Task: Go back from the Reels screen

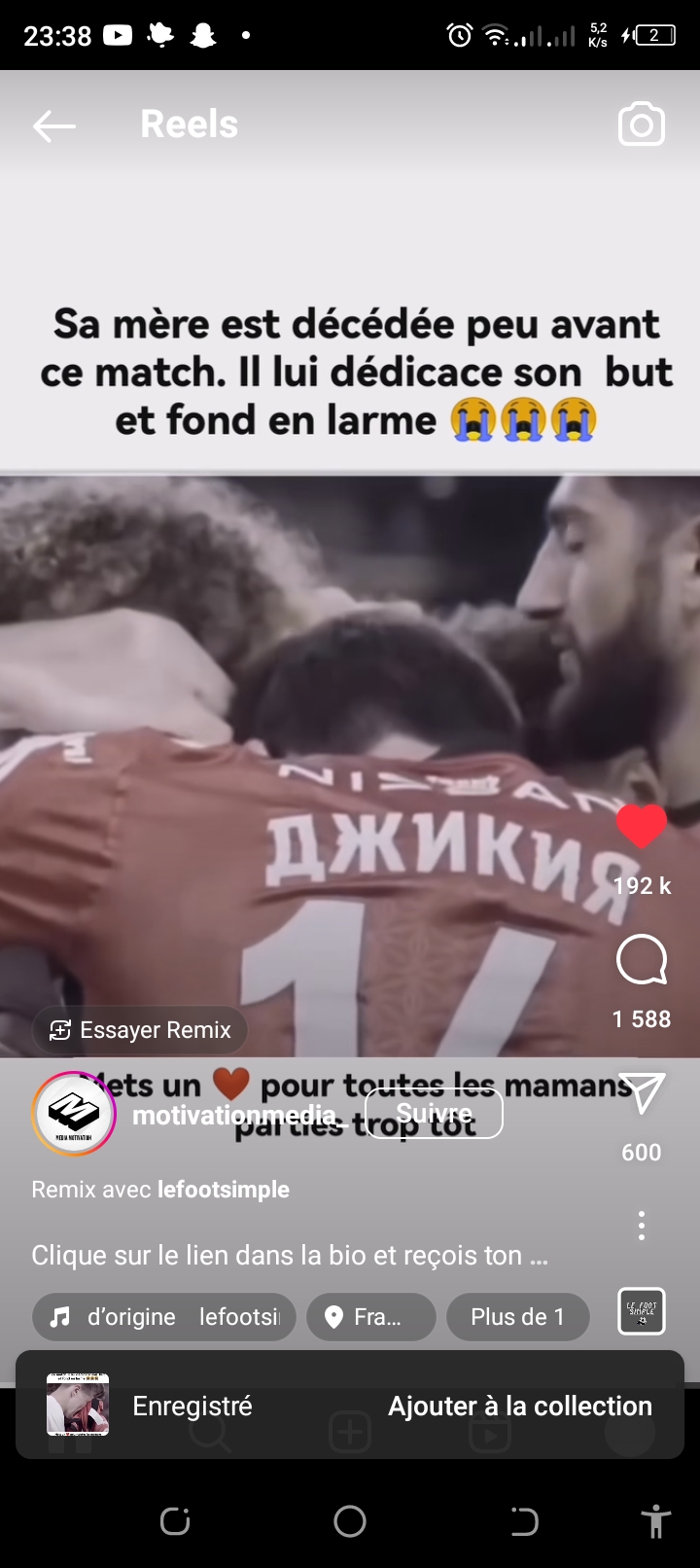Action: (53, 125)
